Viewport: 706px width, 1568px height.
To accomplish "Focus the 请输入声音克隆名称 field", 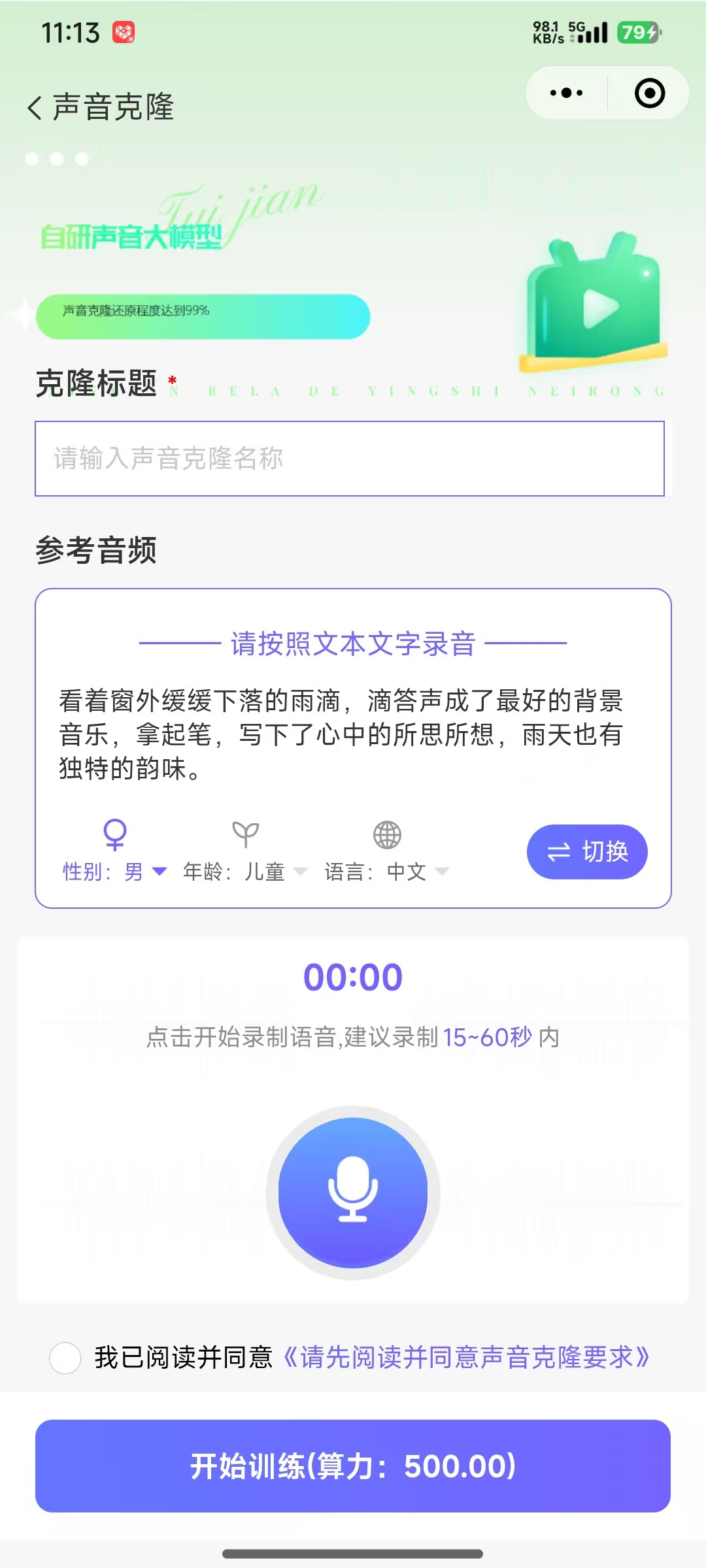I will [350, 459].
